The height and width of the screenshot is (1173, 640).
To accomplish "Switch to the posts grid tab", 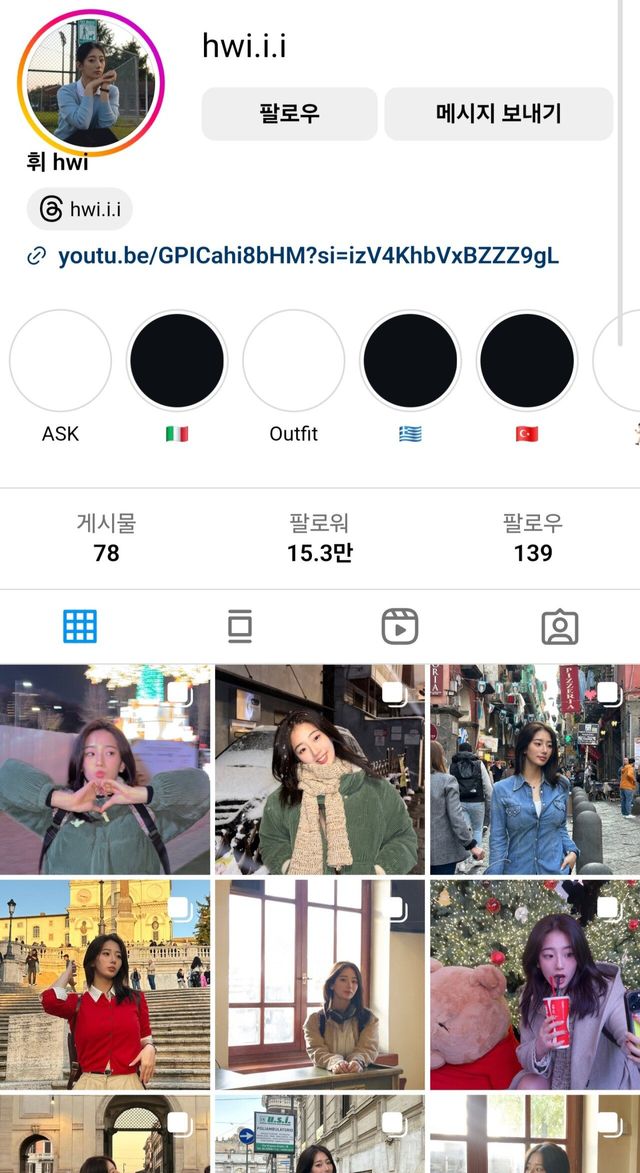I will click(80, 627).
